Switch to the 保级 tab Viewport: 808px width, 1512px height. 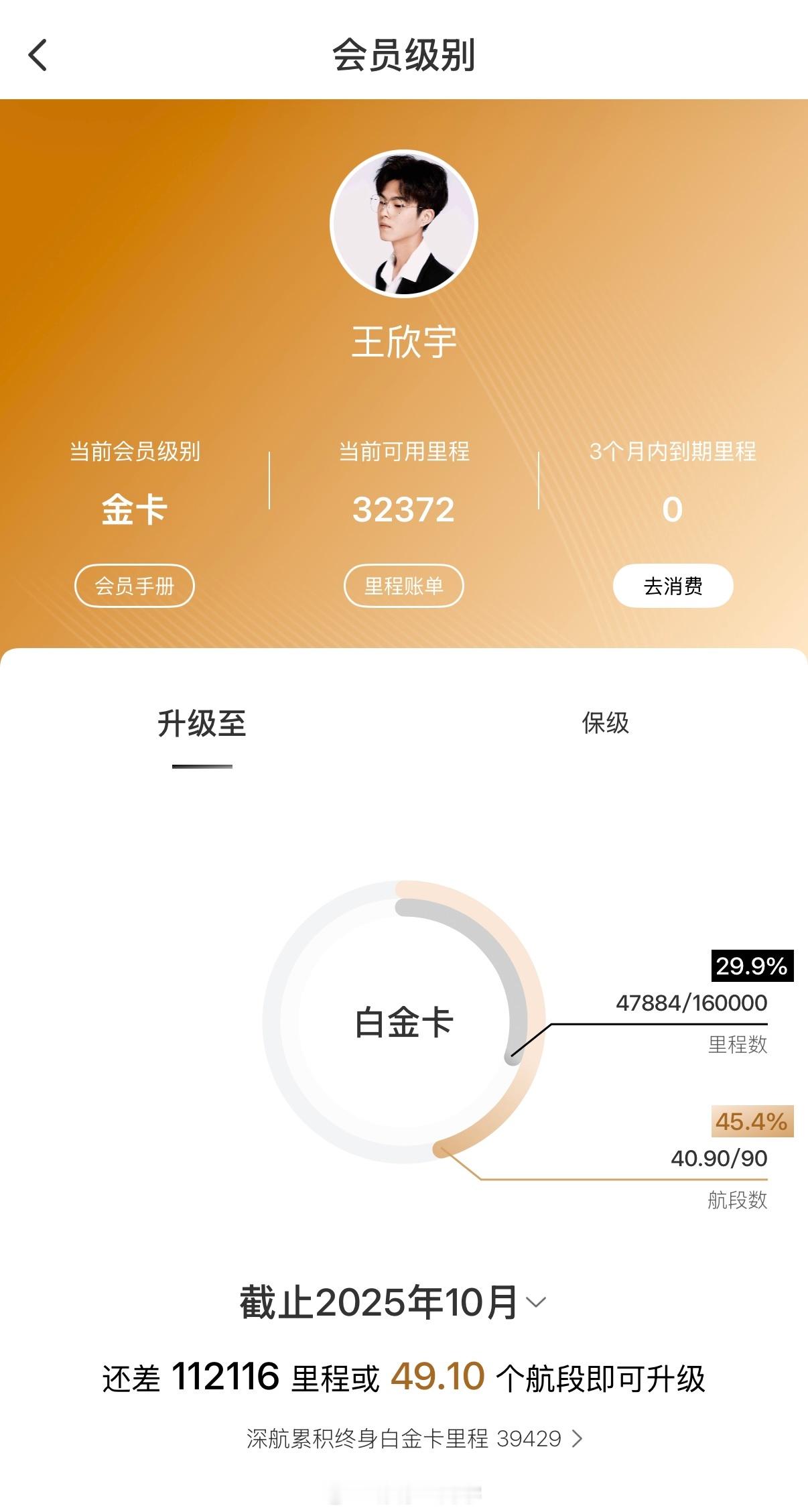pyautogui.click(x=605, y=725)
